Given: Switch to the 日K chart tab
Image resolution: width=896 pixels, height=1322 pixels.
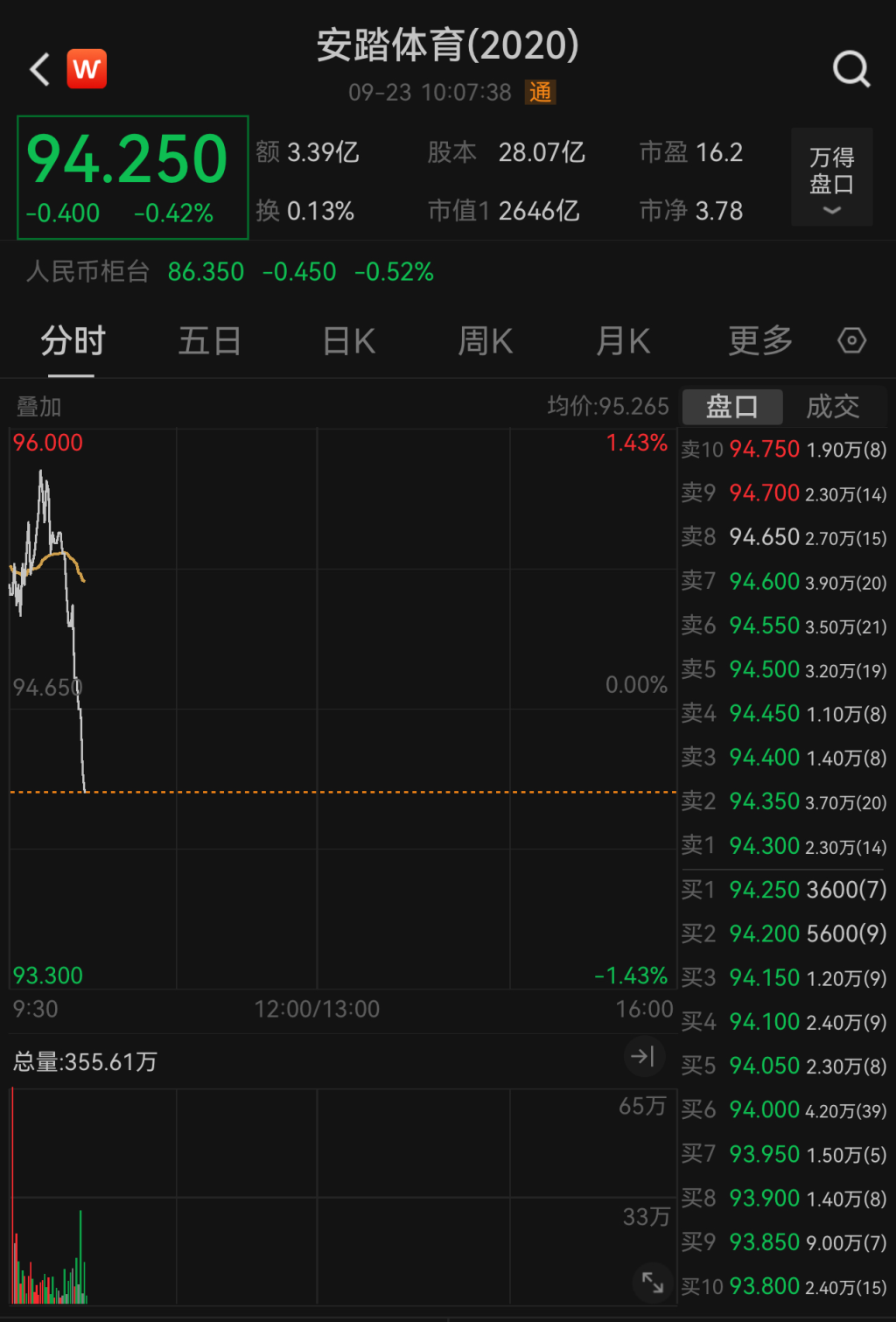Looking at the screenshot, I should [348, 341].
